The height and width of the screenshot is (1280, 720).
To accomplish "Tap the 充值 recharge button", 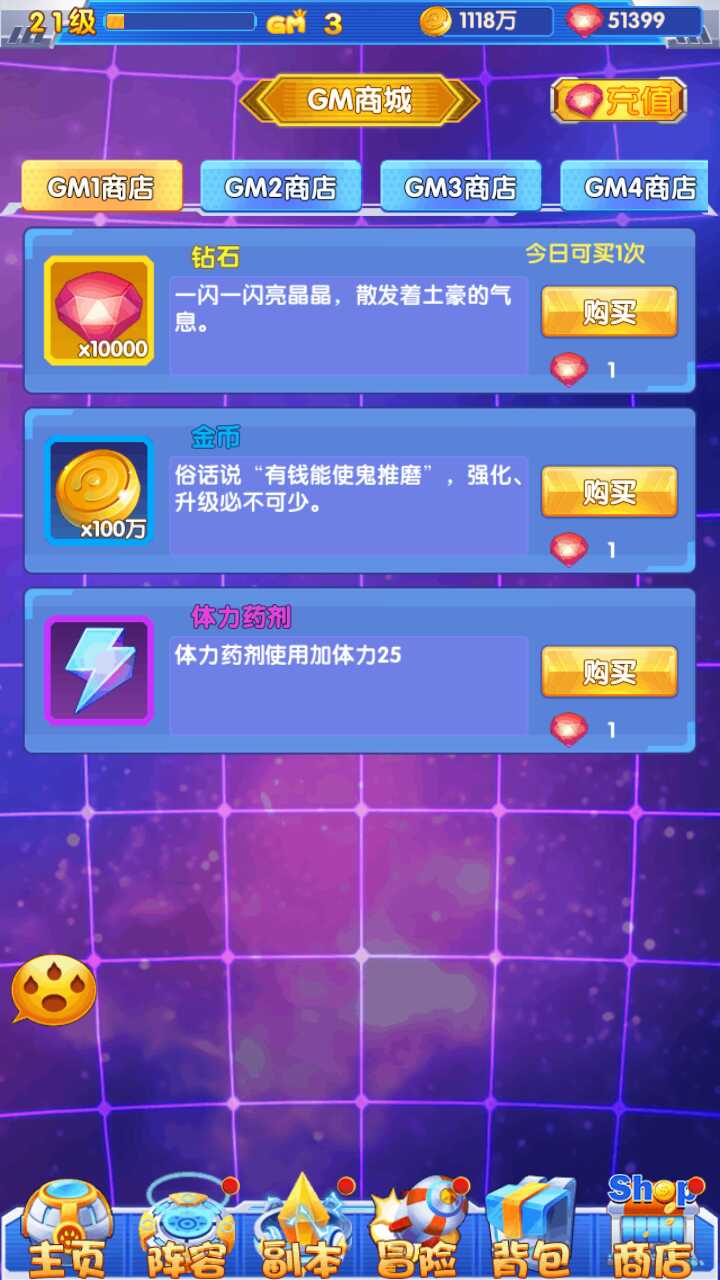I will 619,101.
